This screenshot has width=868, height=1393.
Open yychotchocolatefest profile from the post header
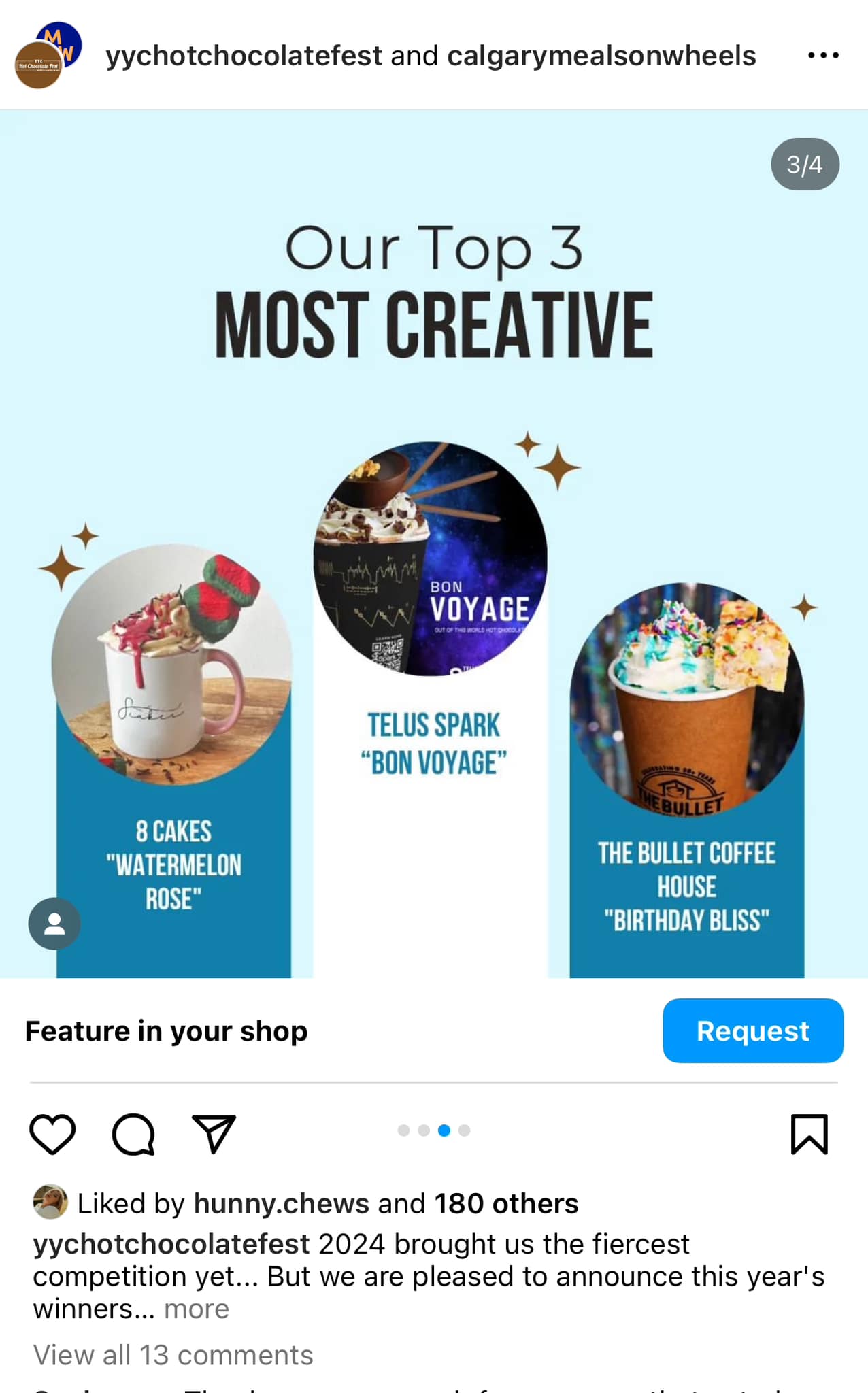[244, 56]
